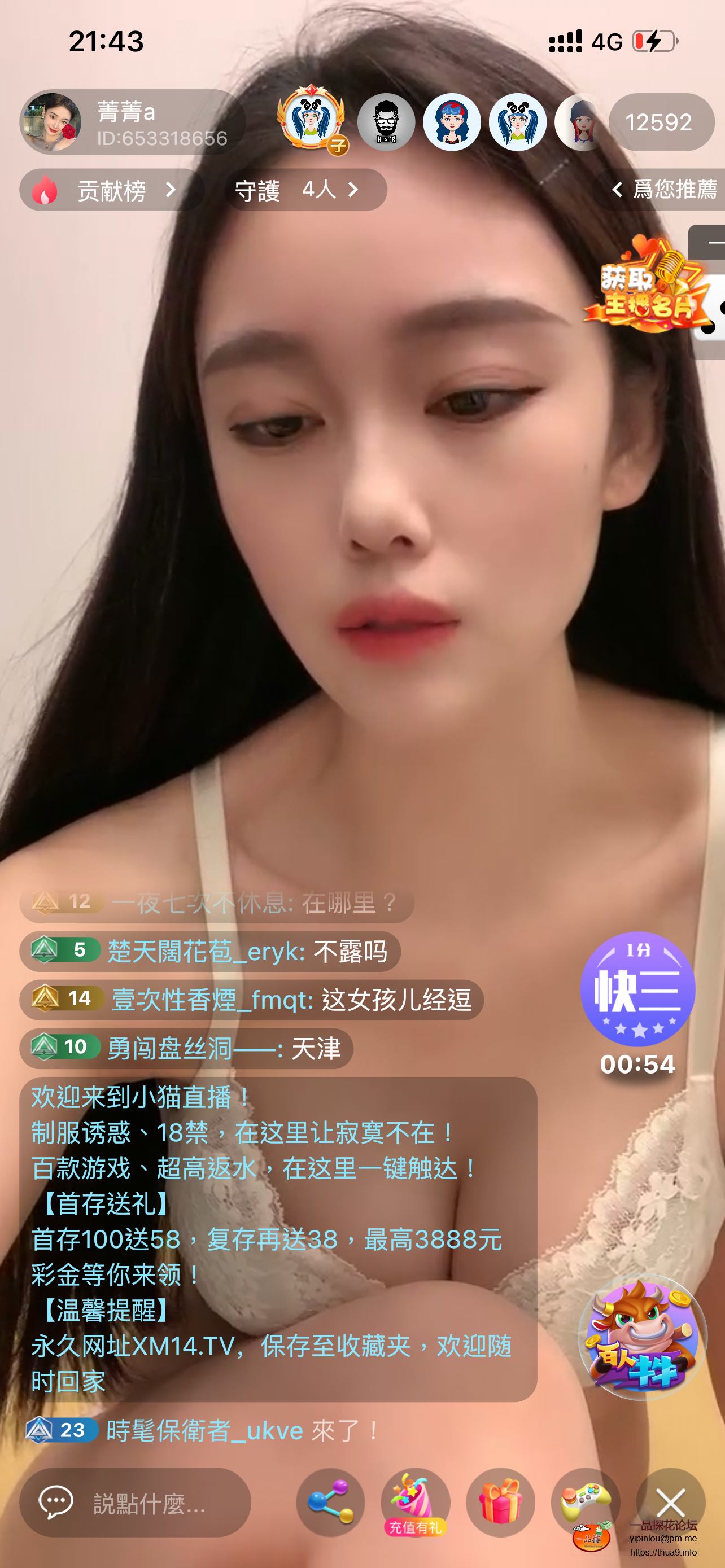Tap the streamer avatar of 菁菁a
Screen dimensions: 725x1568
click(x=55, y=122)
